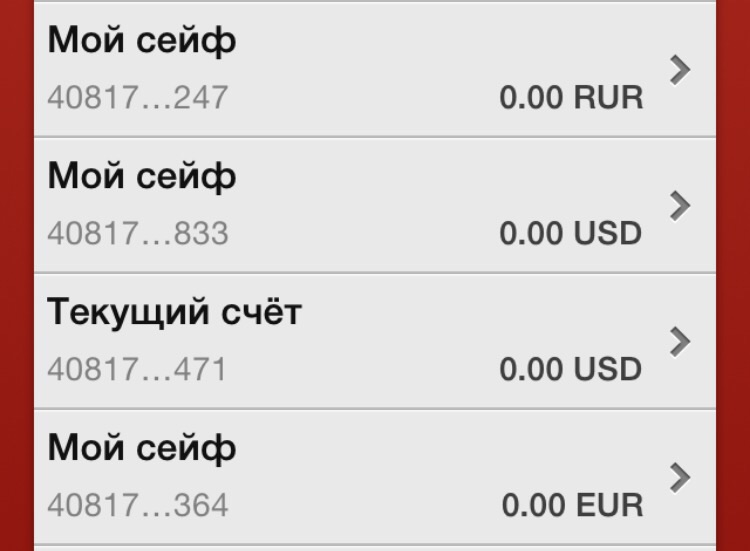
Task: Open Мой сейф account ending 247 RUR
Action: click(x=374, y=69)
